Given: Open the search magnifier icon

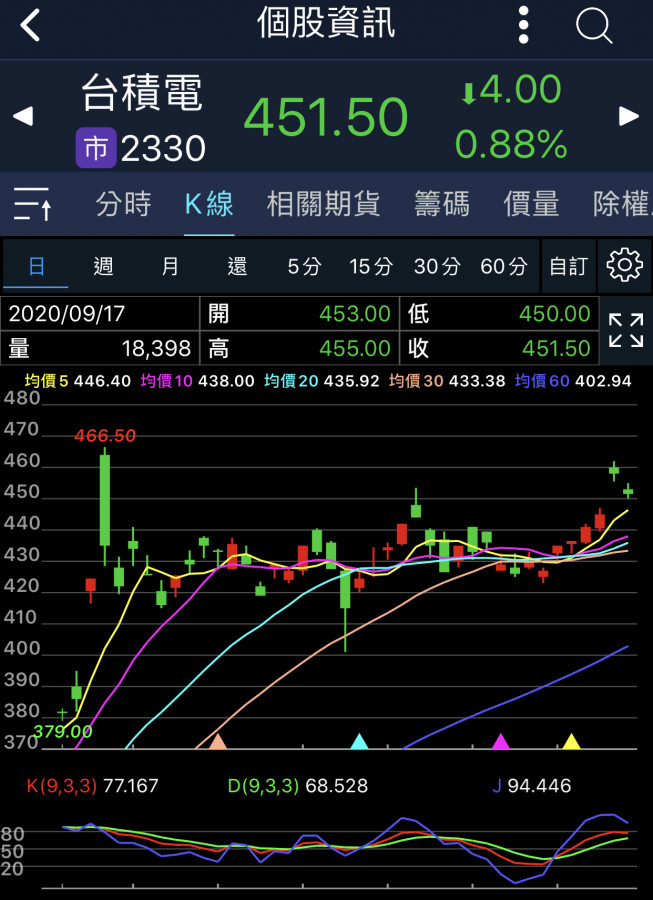Looking at the screenshot, I should tap(594, 25).
